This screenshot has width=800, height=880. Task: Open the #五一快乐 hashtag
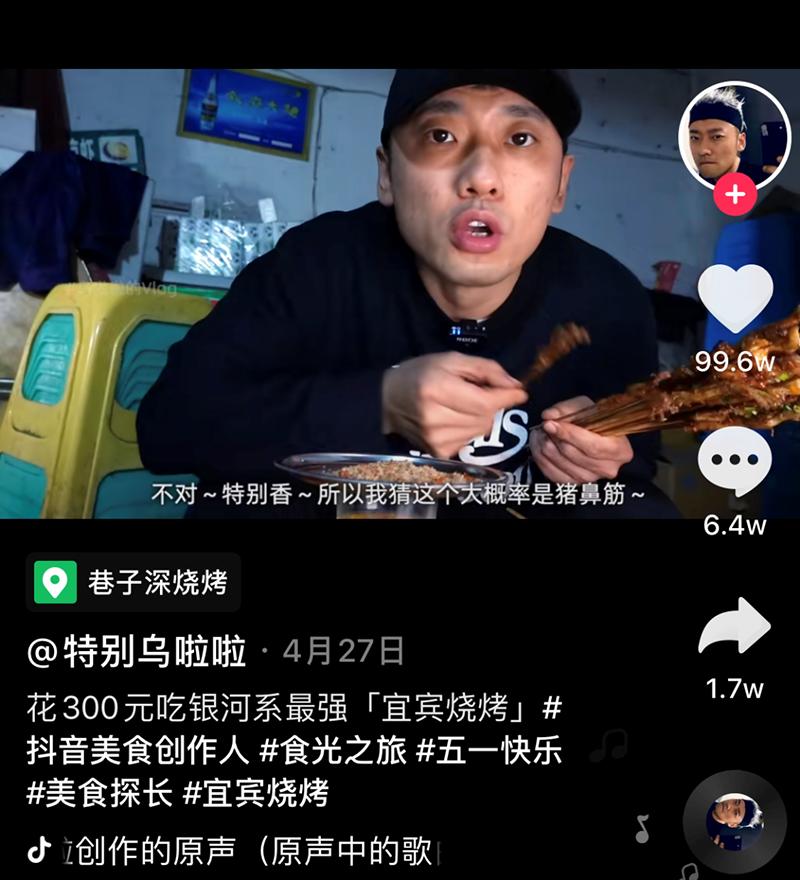click(x=489, y=751)
